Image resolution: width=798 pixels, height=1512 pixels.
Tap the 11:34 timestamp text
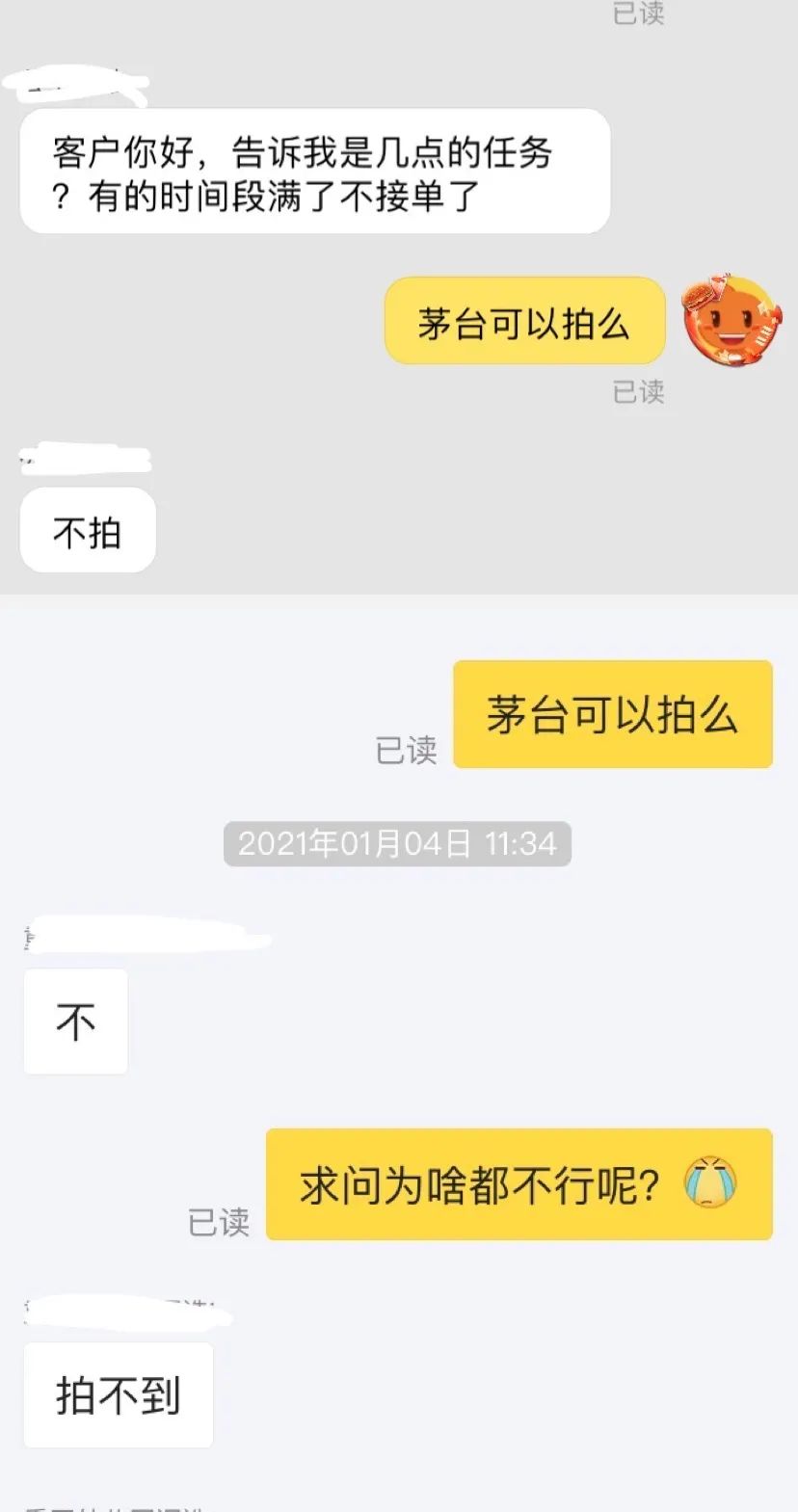pos(519,842)
